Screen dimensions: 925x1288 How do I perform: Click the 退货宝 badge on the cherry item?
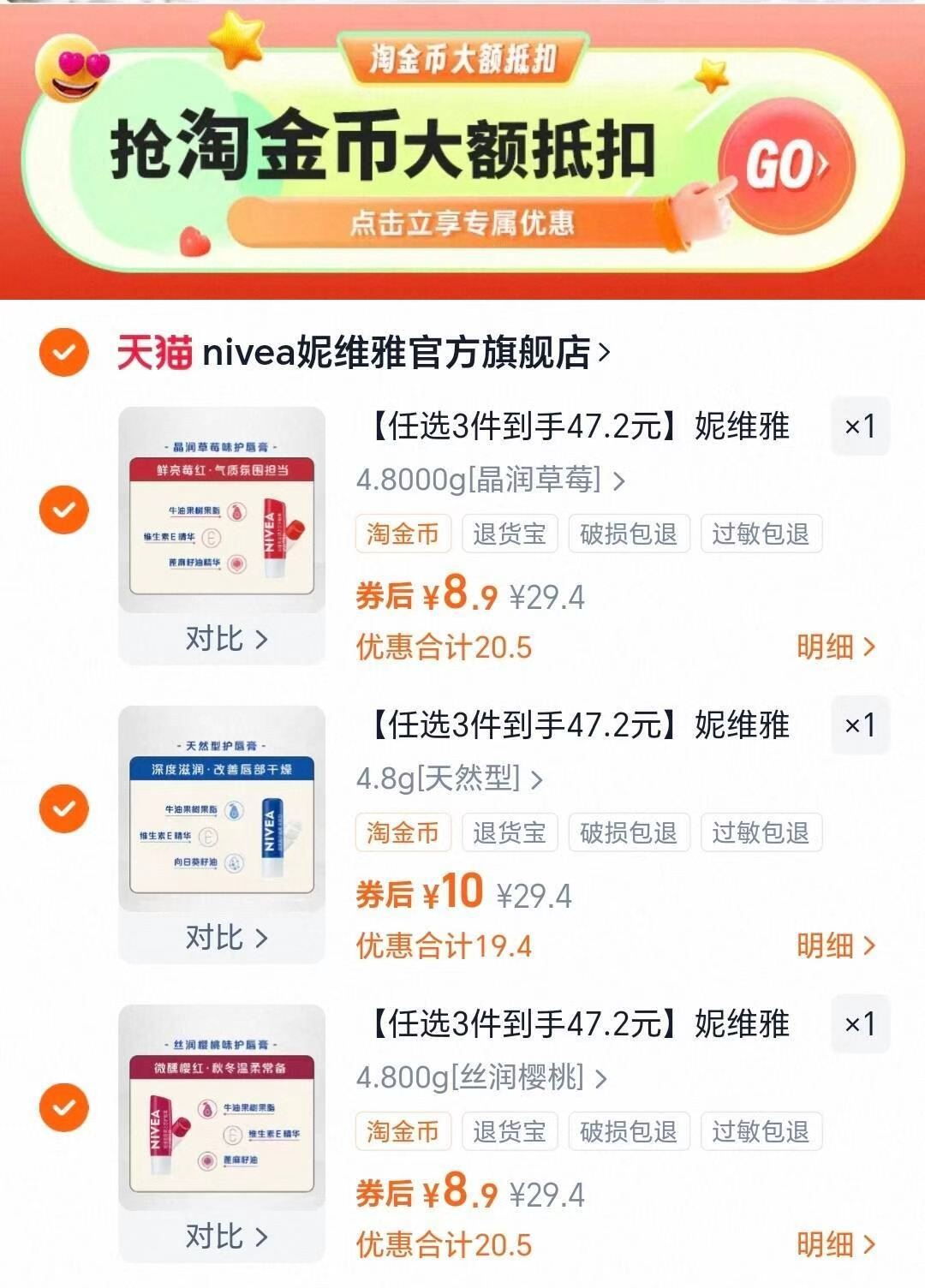pyautogui.click(x=510, y=1130)
